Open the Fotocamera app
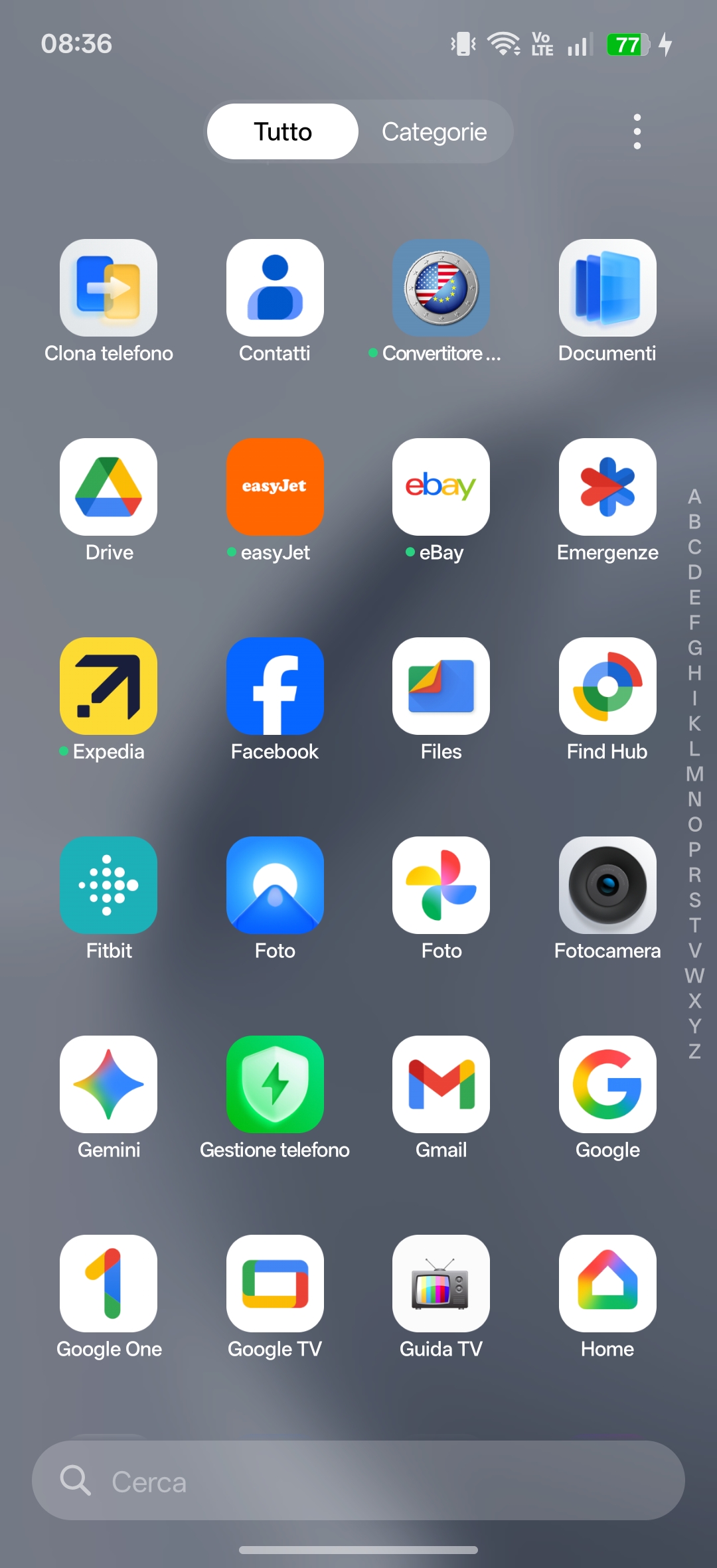The image size is (717, 1568). click(x=607, y=886)
